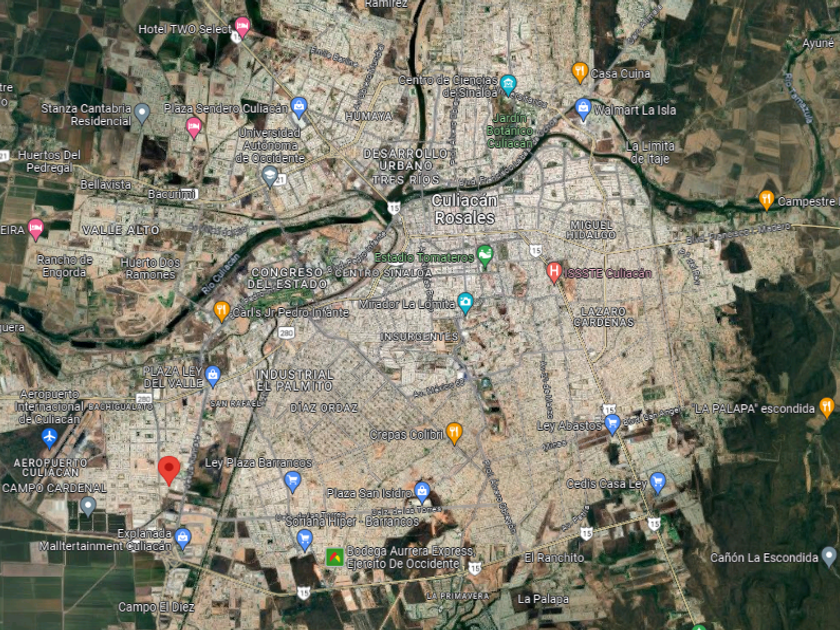
Task: Select the Centro de Ciencias de Sinaloa pin
Action: 508,84
